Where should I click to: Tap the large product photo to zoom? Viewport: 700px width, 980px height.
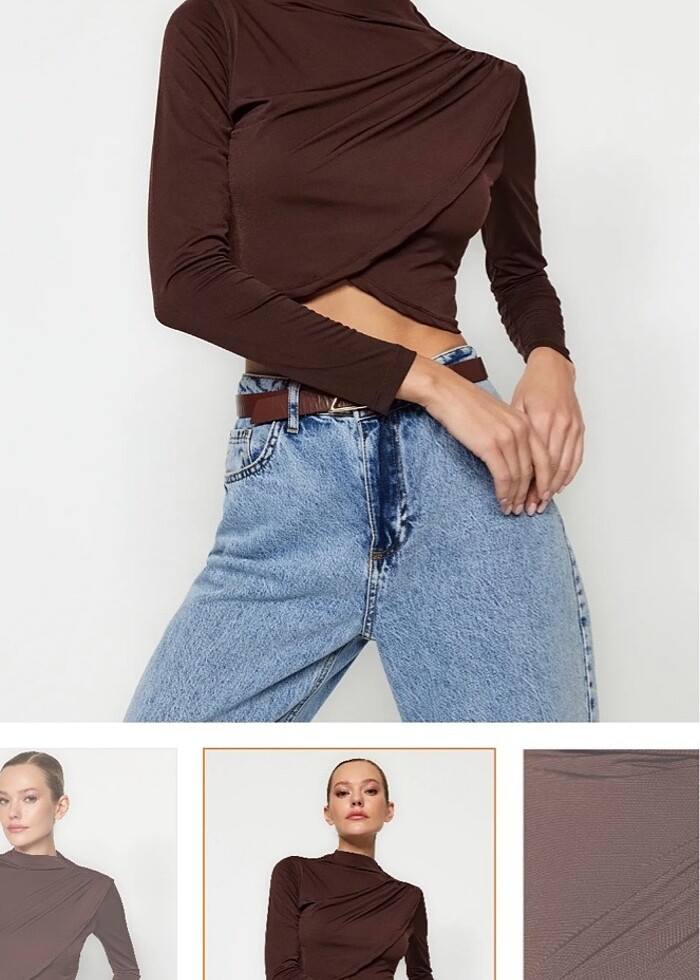(350, 360)
